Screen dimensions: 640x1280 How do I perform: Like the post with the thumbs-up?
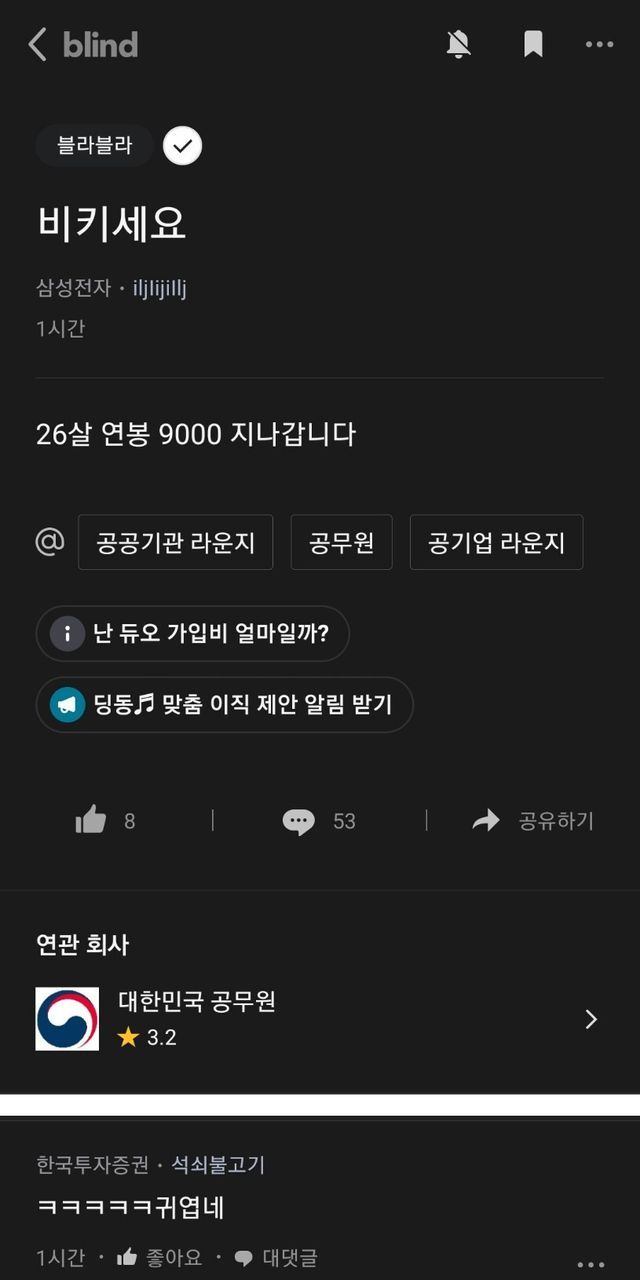click(92, 821)
